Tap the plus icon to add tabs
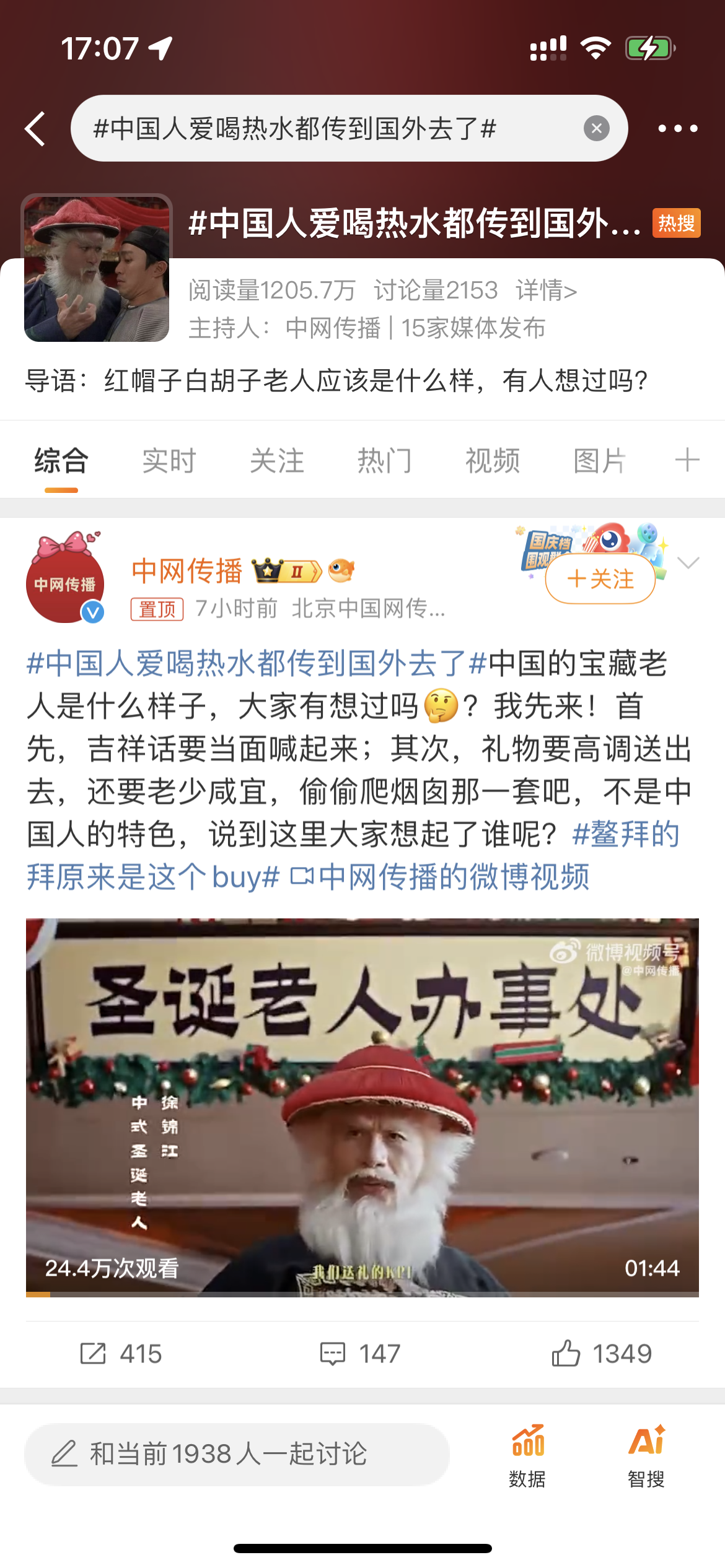The image size is (725, 1568). [x=687, y=461]
